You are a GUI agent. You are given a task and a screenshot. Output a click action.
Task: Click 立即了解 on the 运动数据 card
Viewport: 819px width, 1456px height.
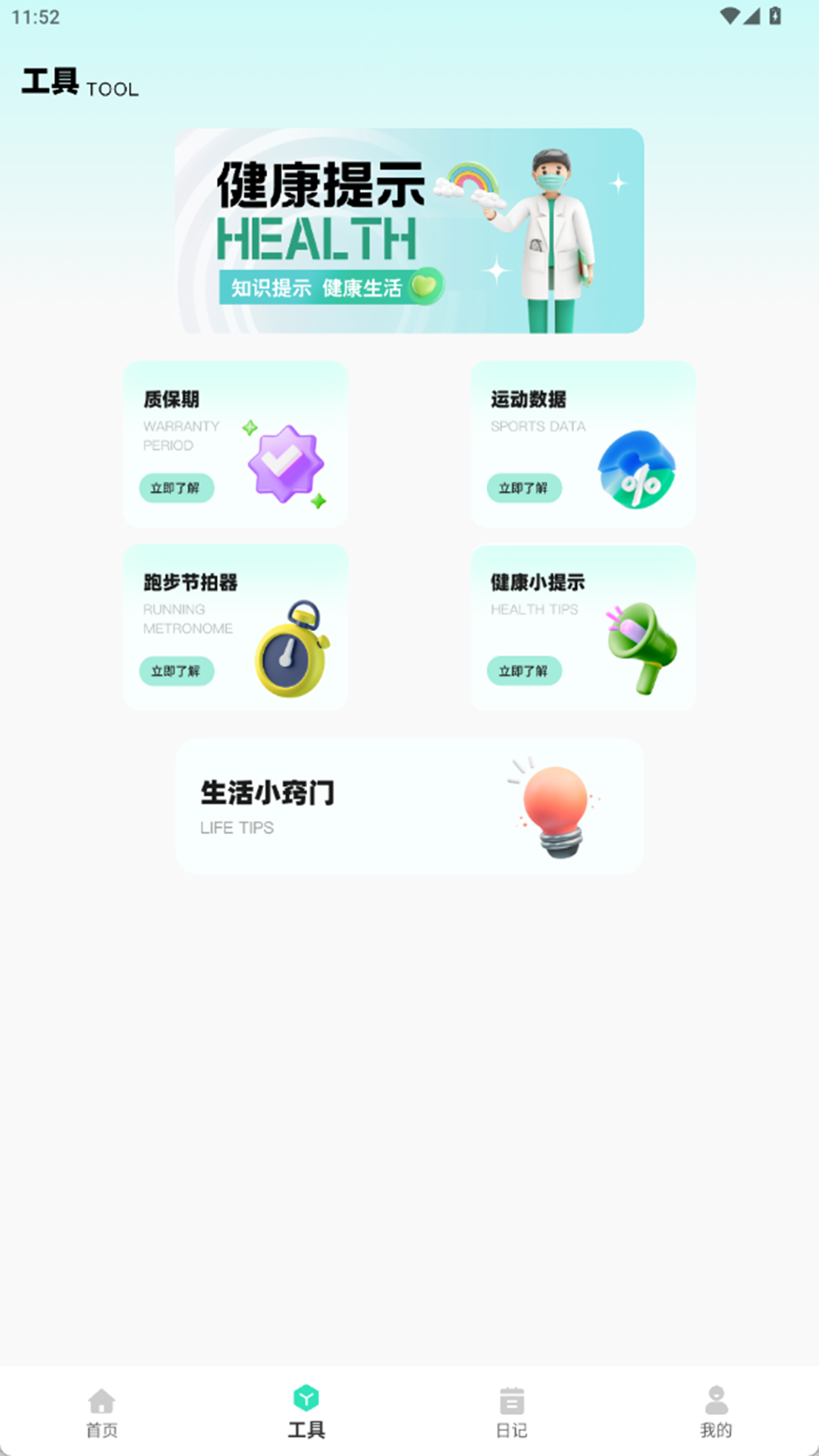point(523,488)
